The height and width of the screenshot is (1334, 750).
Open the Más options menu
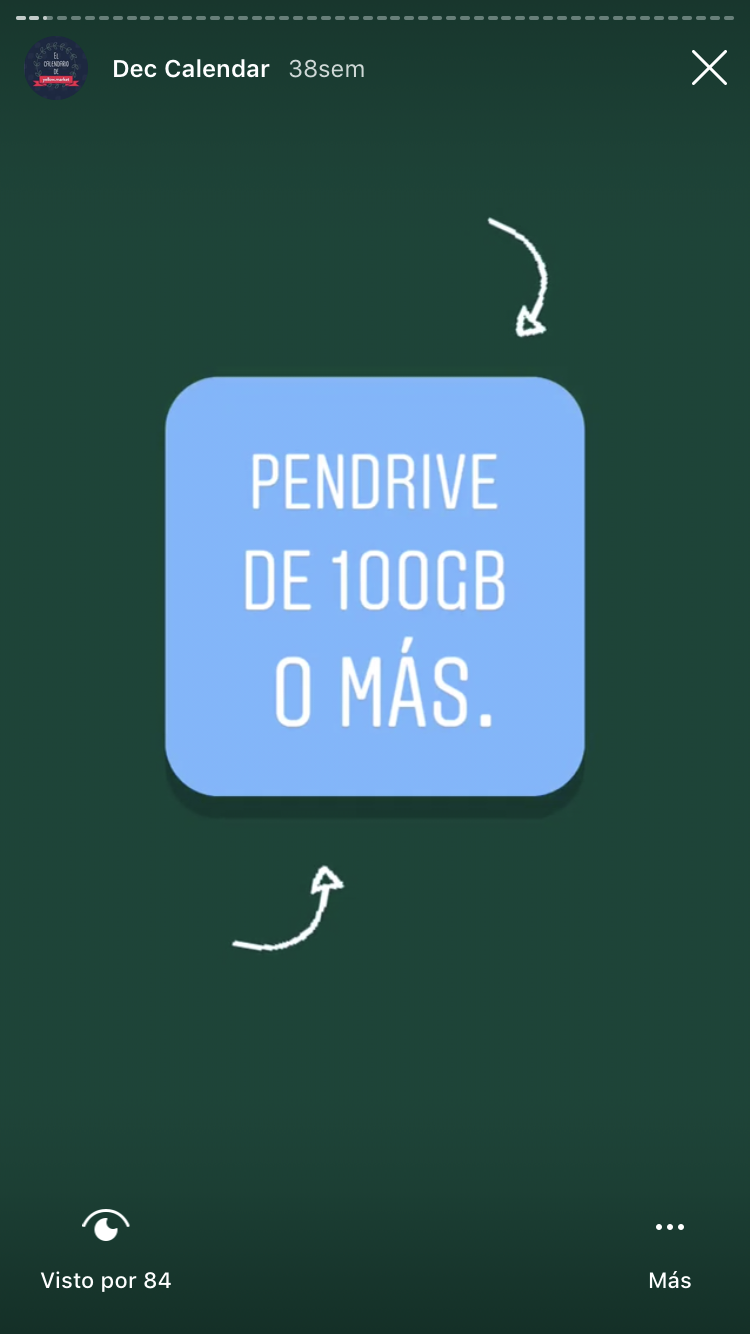tap(669, 1254)
